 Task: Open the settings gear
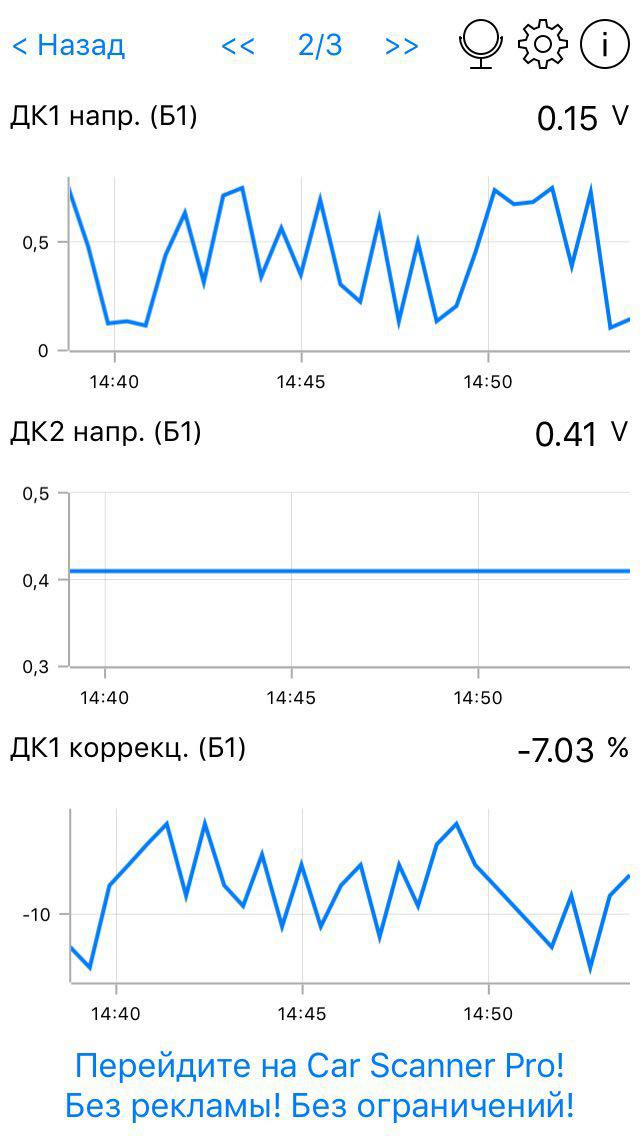point(543,45)
